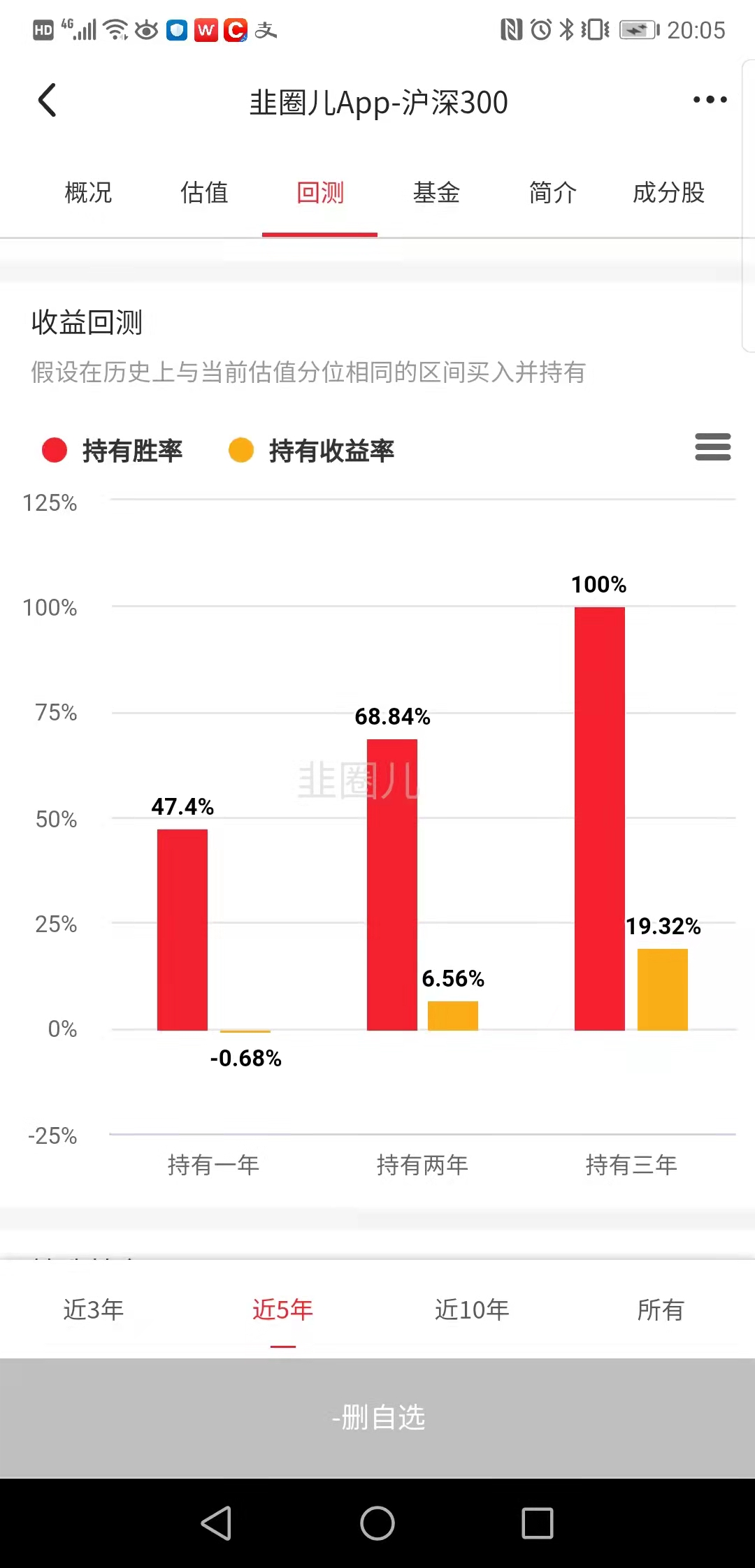Select the 回测 tab
Image resolution: width=755 pixels, height=1568 pixels.
pos(320,192)
